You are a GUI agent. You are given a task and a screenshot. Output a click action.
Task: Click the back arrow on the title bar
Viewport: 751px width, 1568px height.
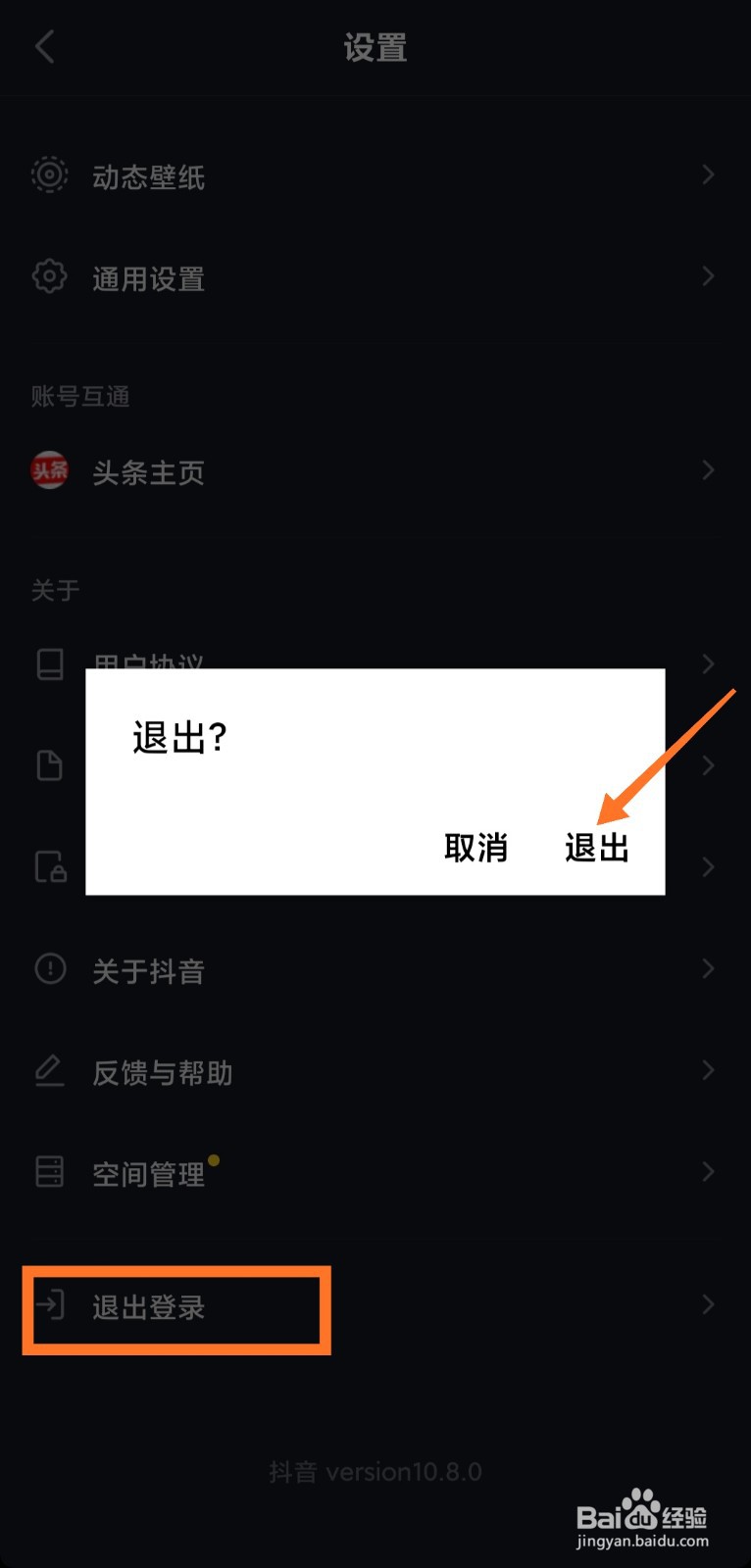point(44,47)
